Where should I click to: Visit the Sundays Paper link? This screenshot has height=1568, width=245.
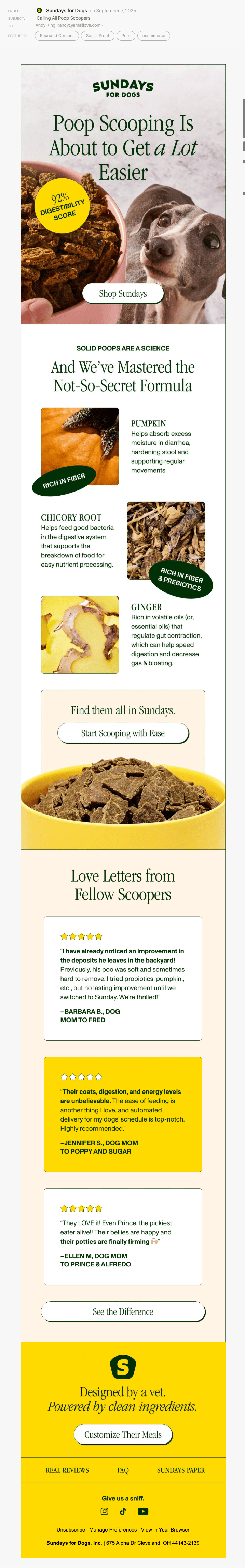[180, 1470]
